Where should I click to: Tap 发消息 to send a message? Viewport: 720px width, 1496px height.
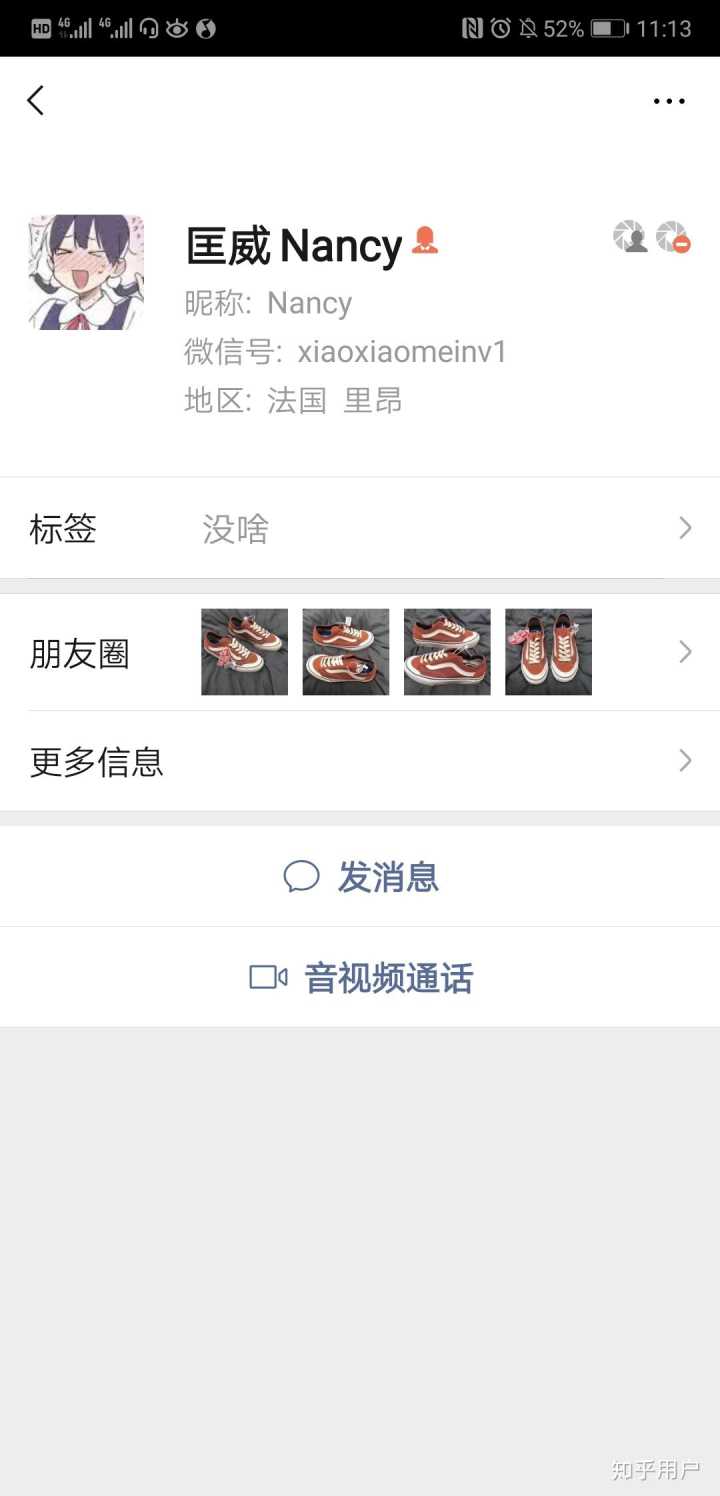(x=361, y=877)
